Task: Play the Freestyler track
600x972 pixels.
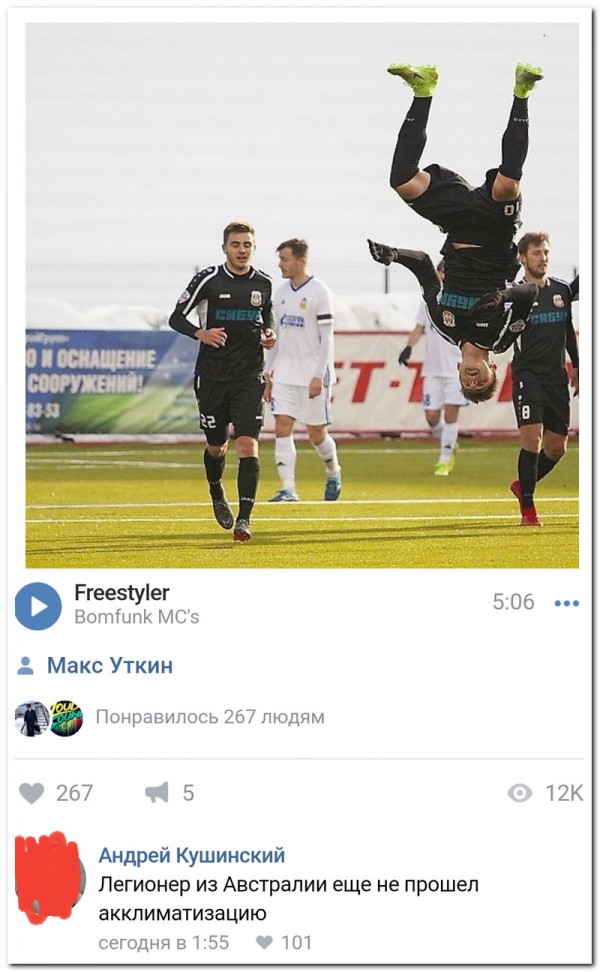Action: click(38, 606)
